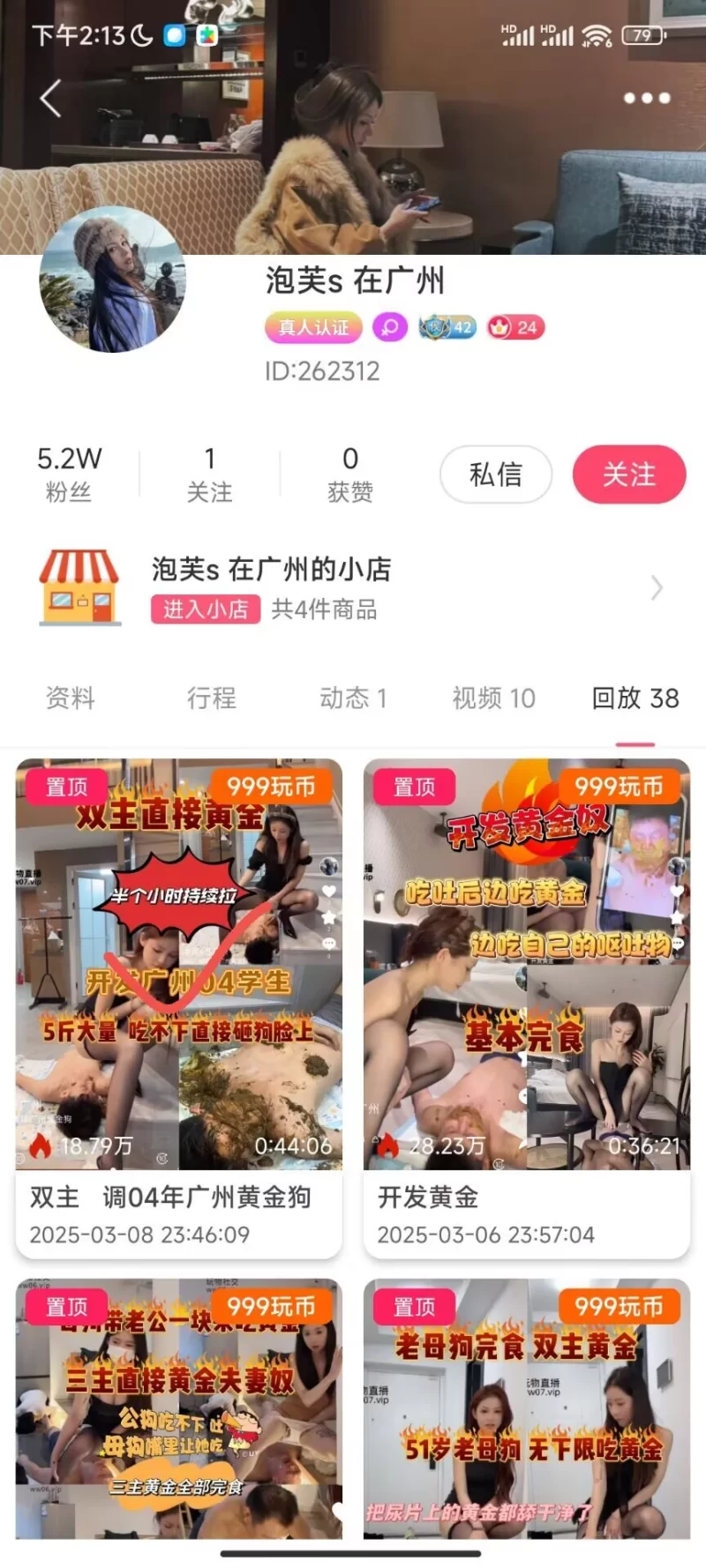
Task: Select the 回放 38 tab
Action: coord(635,698)
